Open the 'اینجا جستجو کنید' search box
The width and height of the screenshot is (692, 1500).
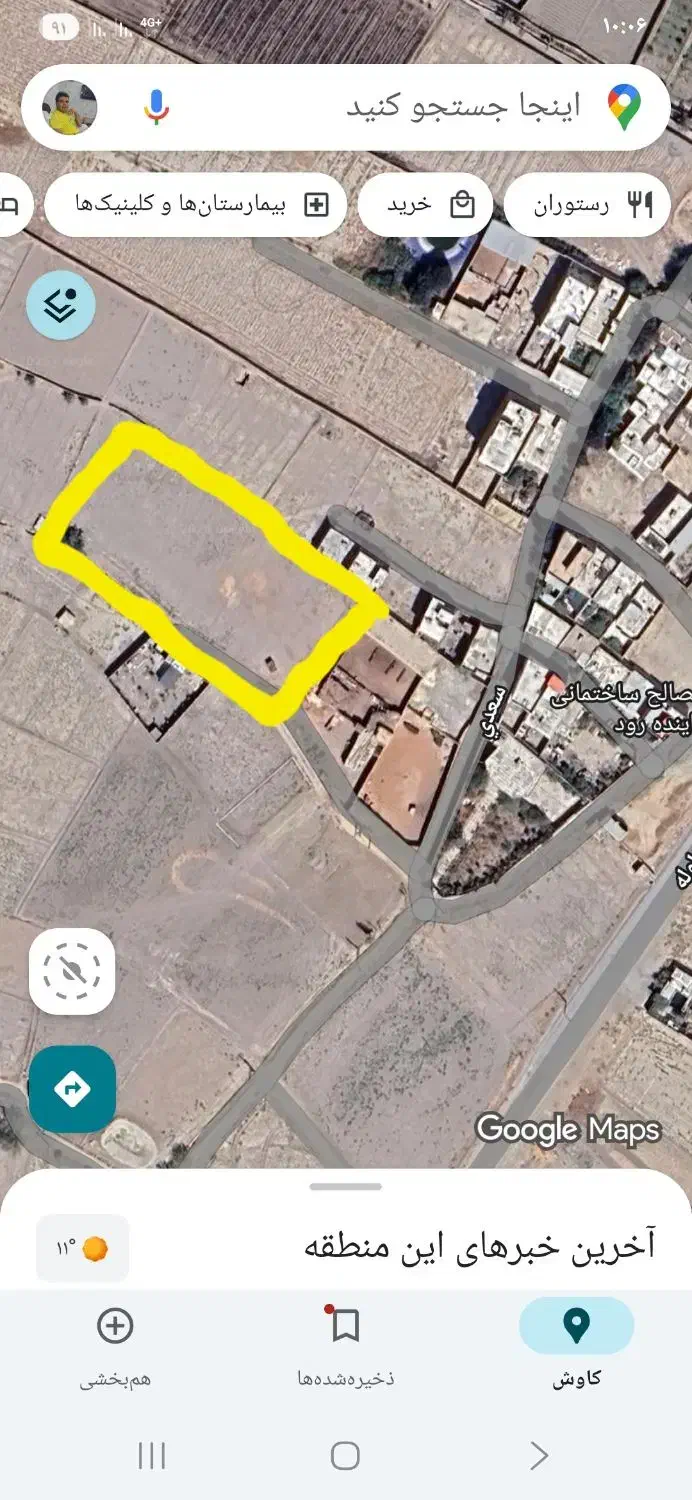tap(460, 107)
